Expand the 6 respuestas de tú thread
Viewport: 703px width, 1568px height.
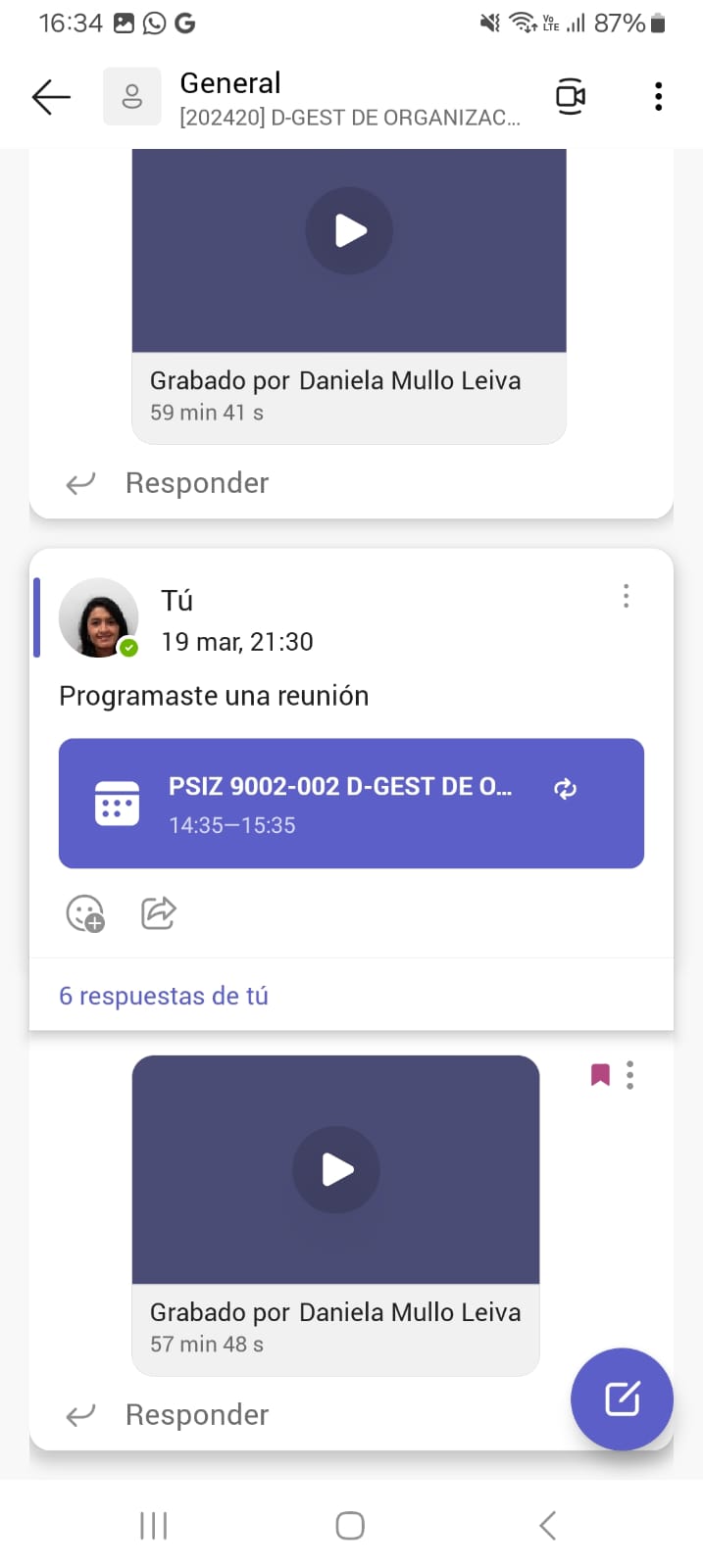164,996
